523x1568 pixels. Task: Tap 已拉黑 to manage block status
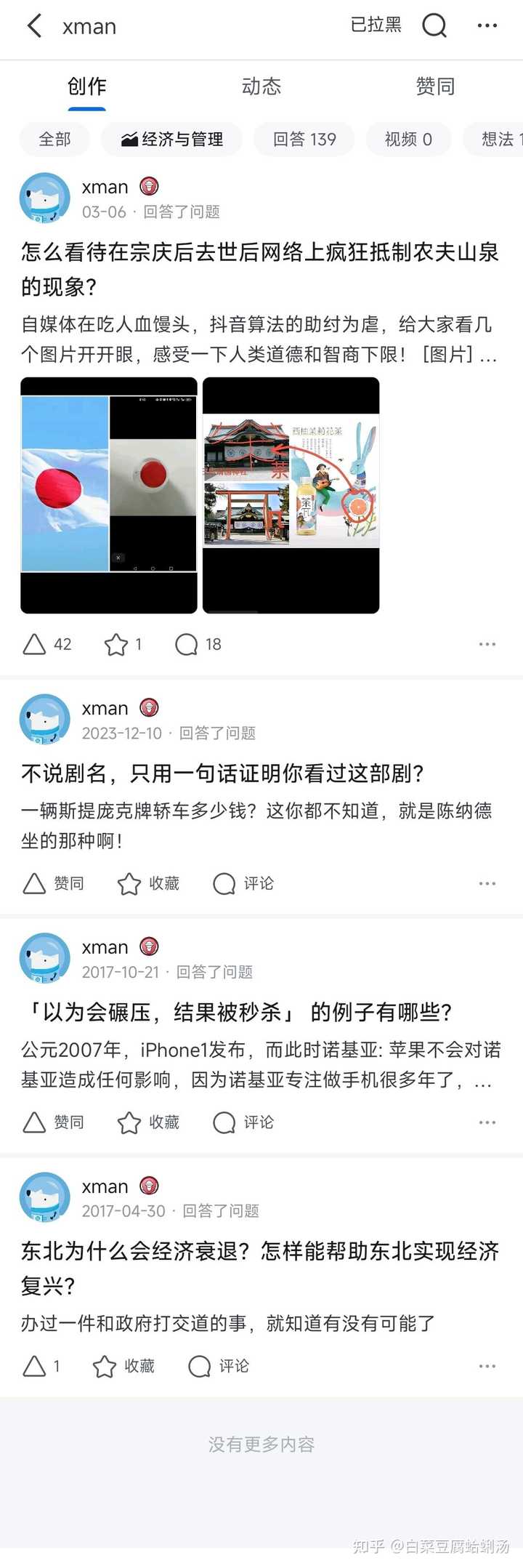tap(376, 25)
